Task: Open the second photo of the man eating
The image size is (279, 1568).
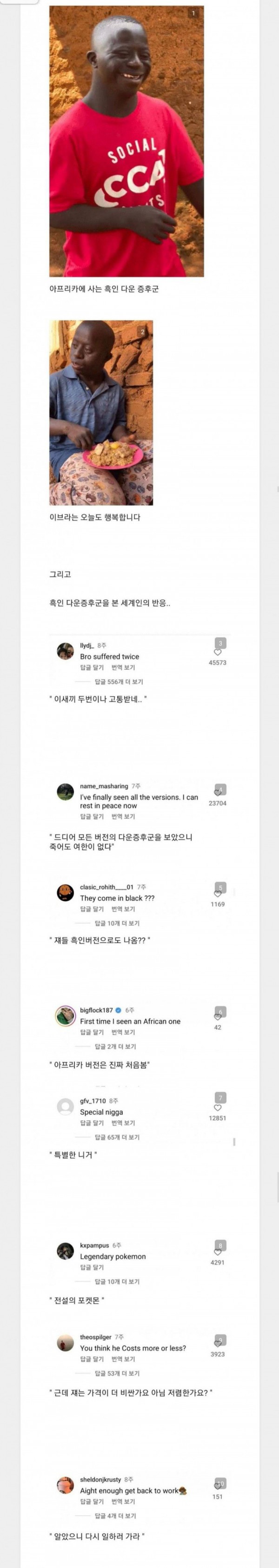Action: tap(101, 413)
